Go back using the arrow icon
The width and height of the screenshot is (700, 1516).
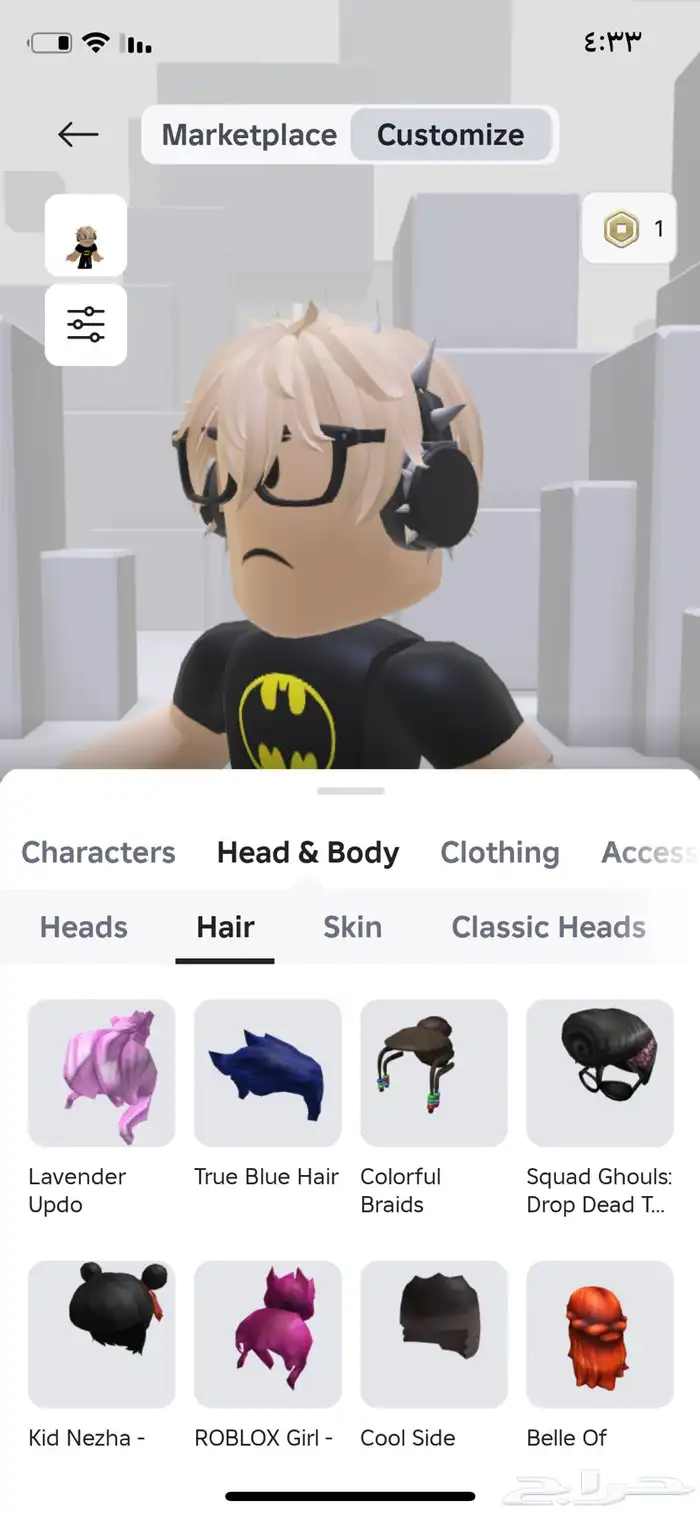click(78, 134)
